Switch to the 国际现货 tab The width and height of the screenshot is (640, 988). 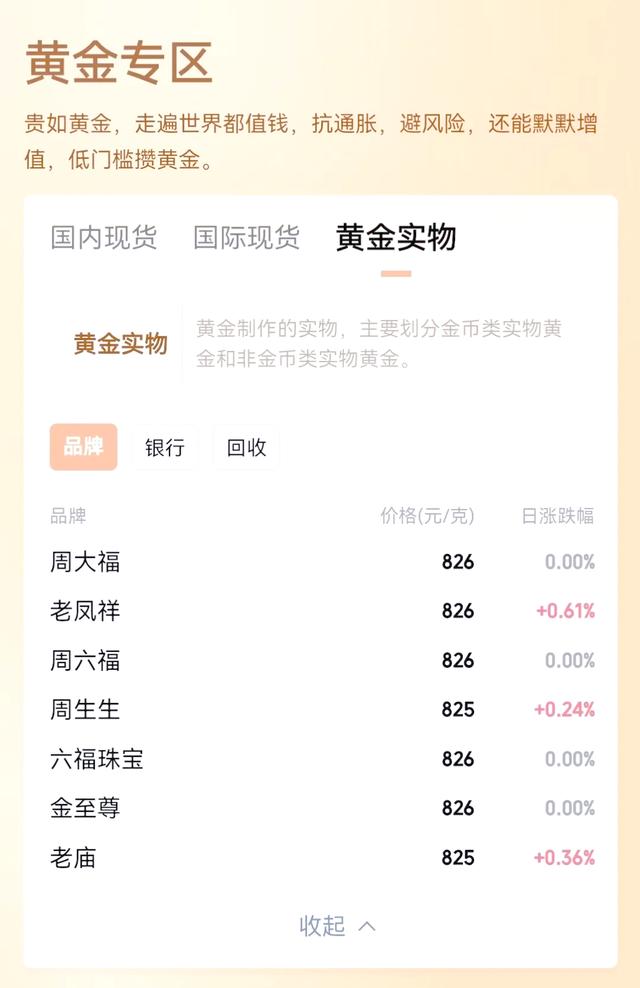pos(246,238)
